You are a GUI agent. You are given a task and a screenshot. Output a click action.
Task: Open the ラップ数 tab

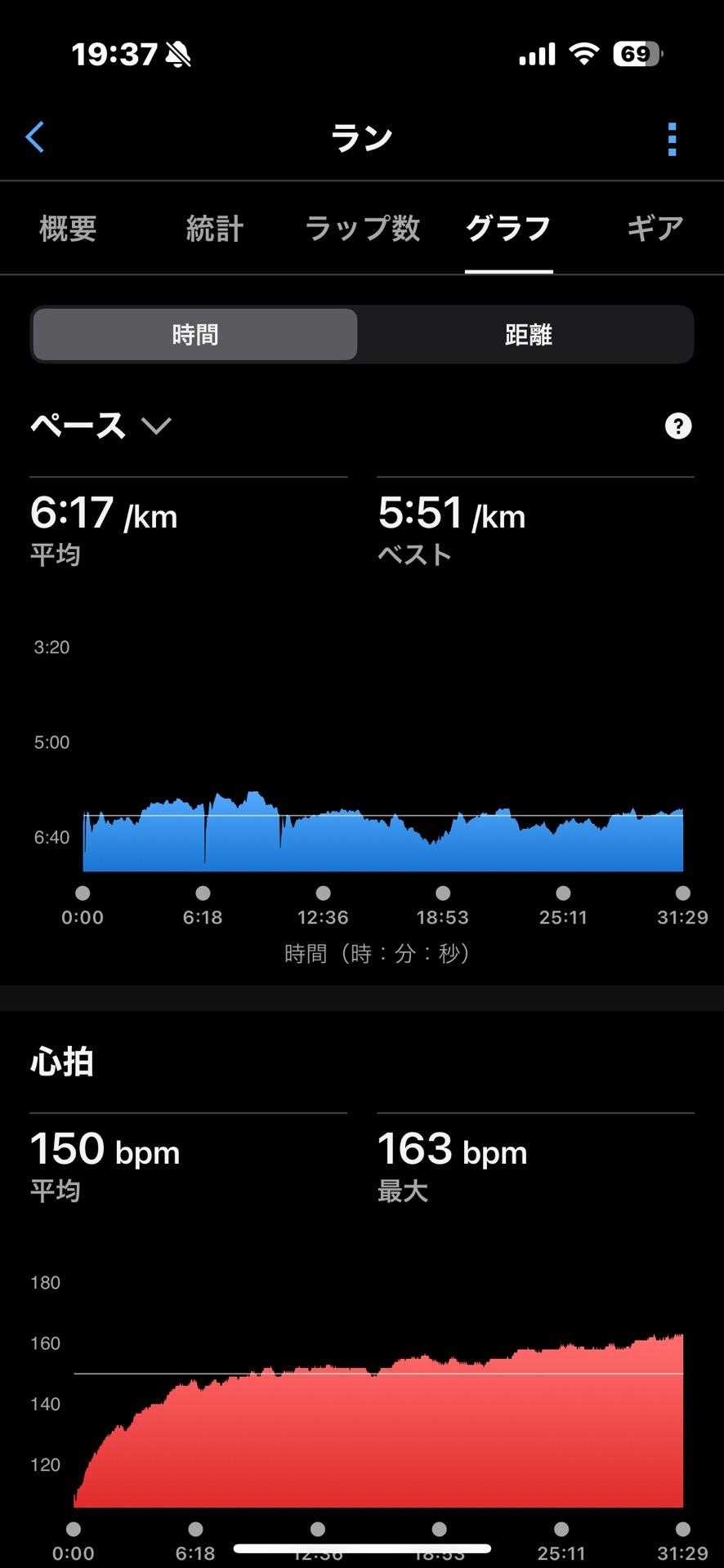362,229
